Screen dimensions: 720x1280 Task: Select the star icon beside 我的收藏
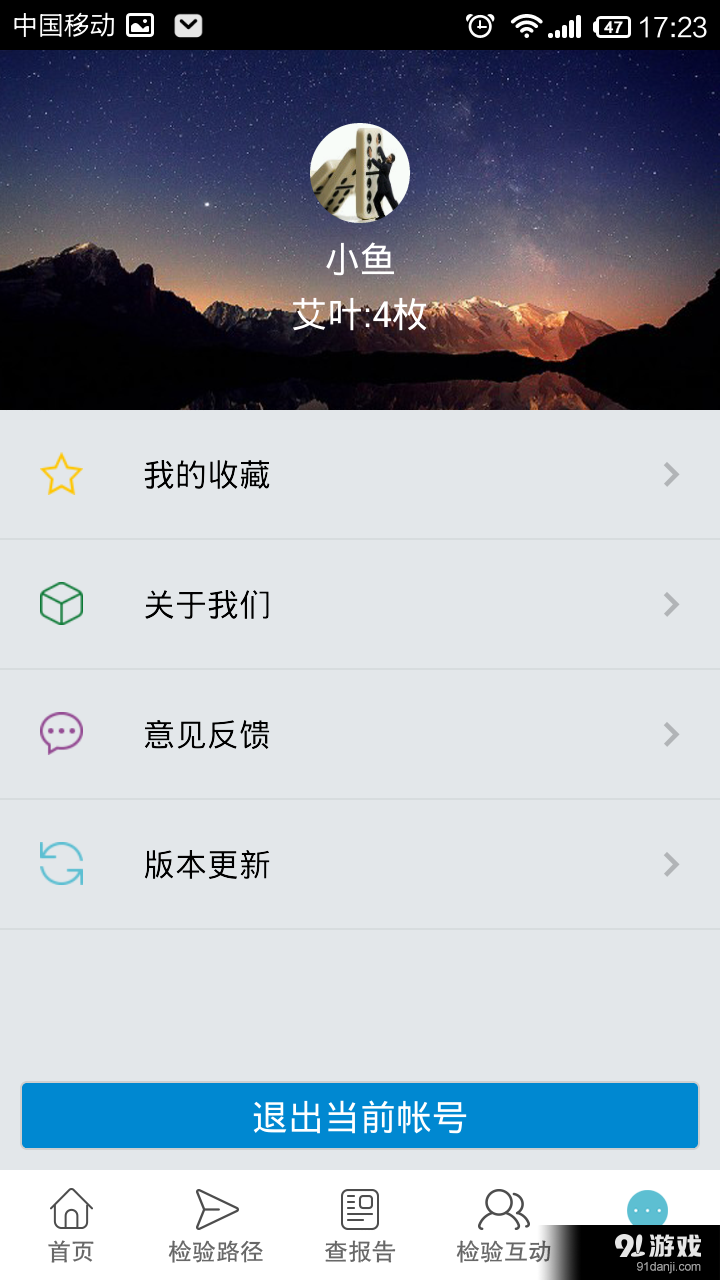pyautogui.click(x=60, y=474)
